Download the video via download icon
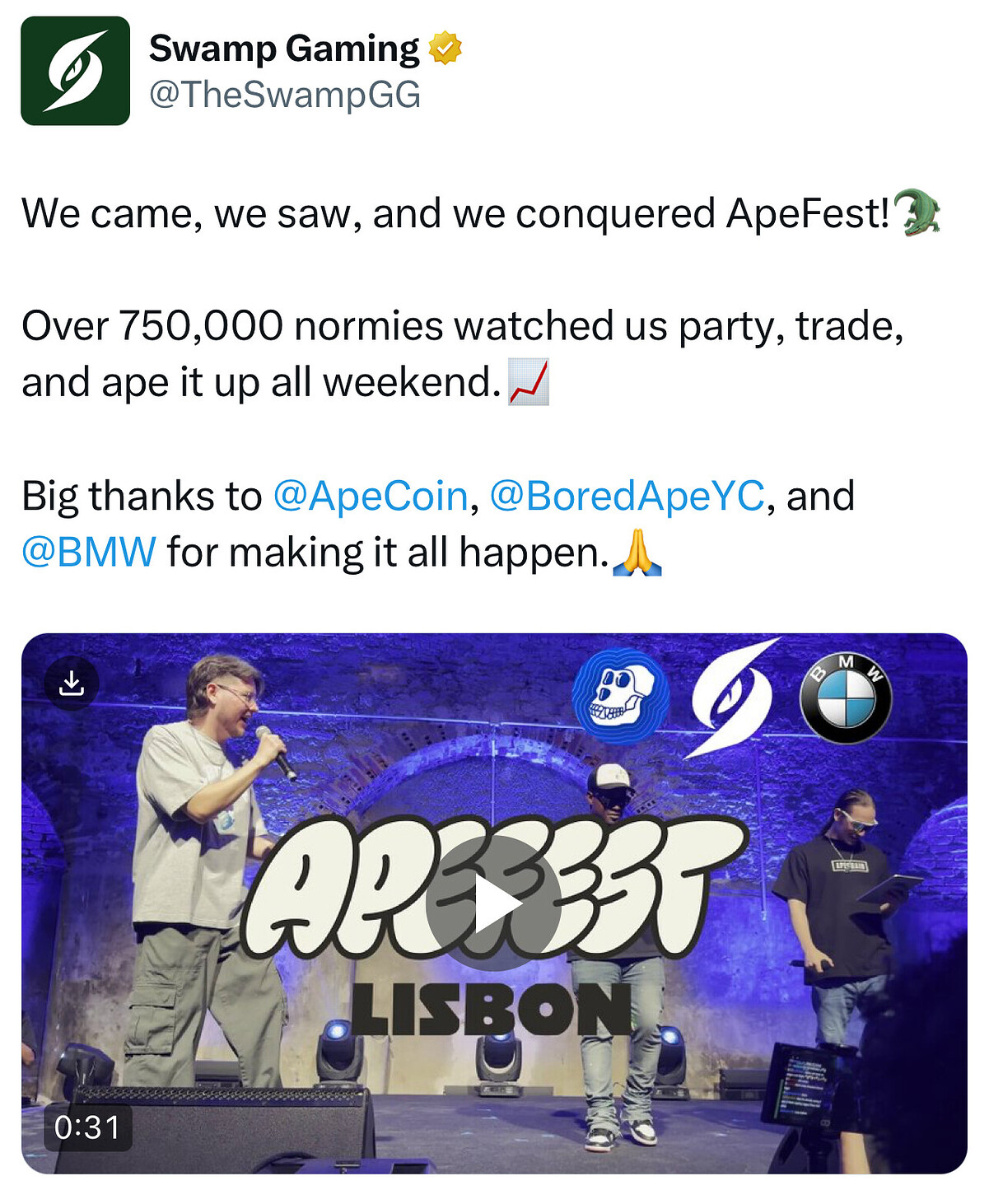Image resolution: width=989 pixels, height=1204 pixels. (72, 684)
